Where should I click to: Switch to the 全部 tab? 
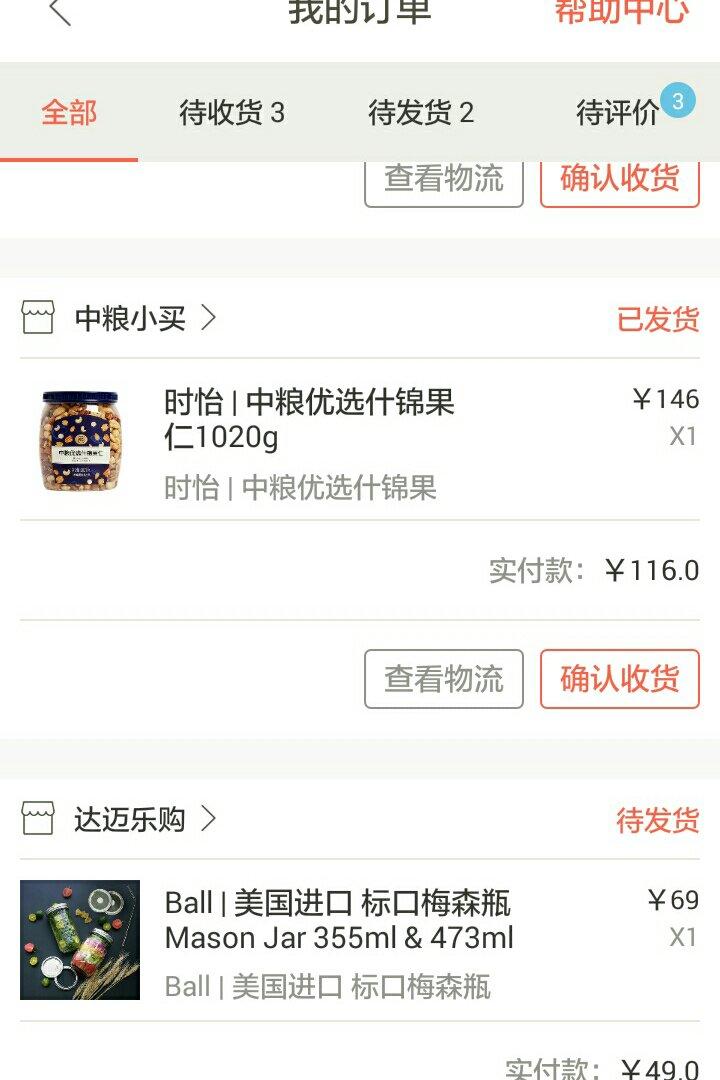(x=69, y=113)
